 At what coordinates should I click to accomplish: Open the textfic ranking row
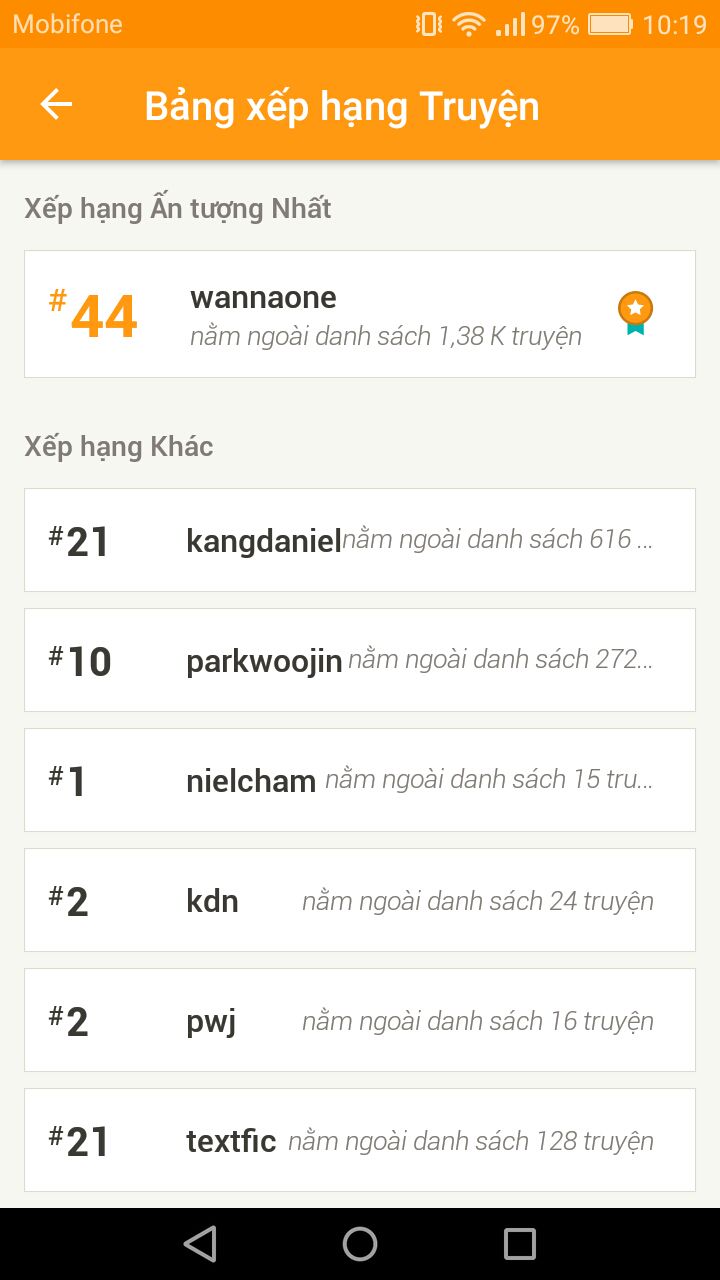click(360, 1140)
